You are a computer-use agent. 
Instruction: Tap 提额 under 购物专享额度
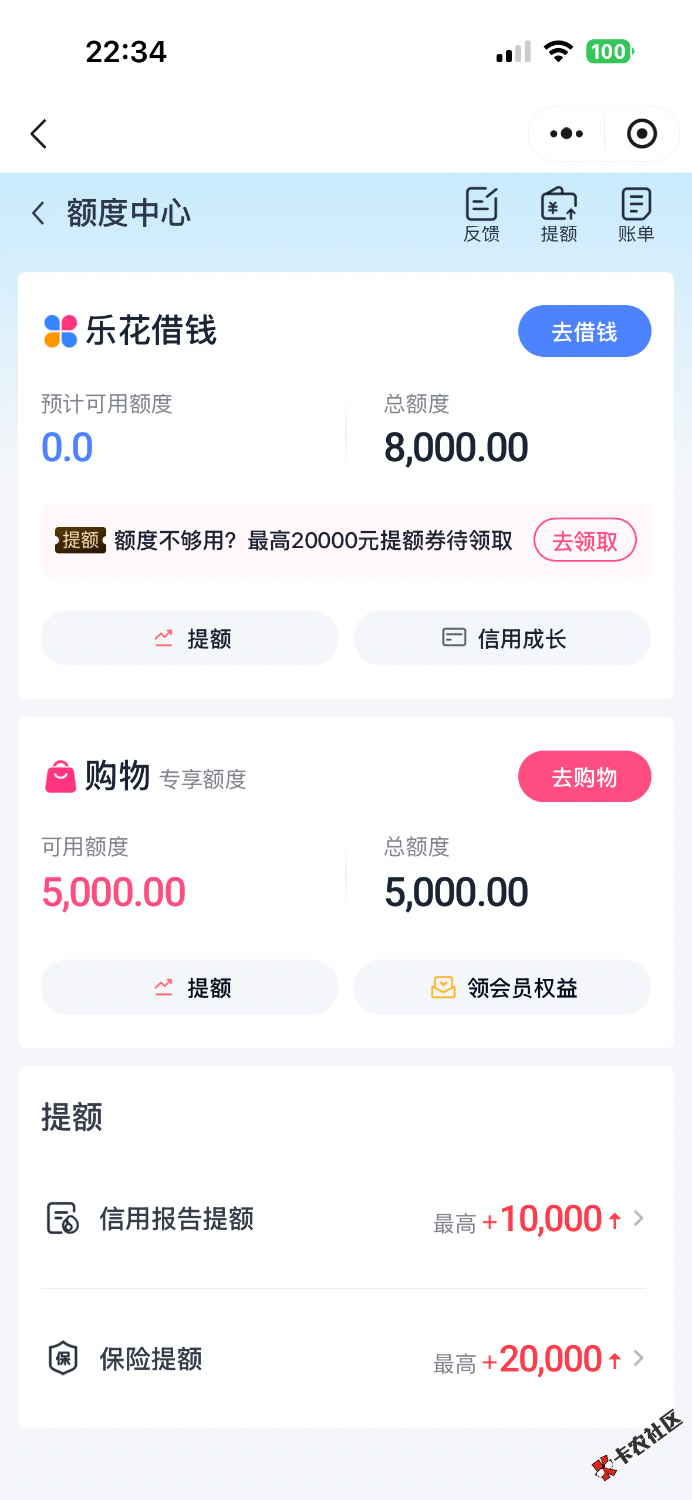[x=189, y=988]
